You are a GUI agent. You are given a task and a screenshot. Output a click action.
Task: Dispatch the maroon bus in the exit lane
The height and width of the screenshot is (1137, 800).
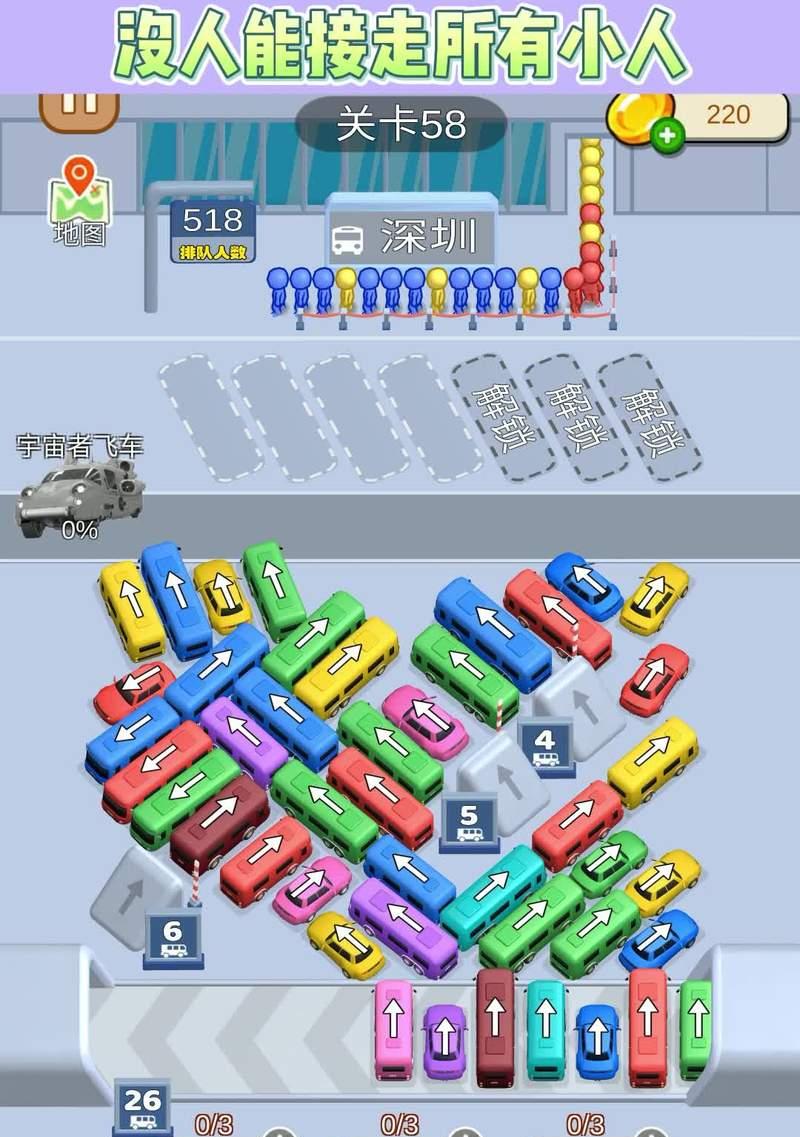click(x=495, y=1026)
